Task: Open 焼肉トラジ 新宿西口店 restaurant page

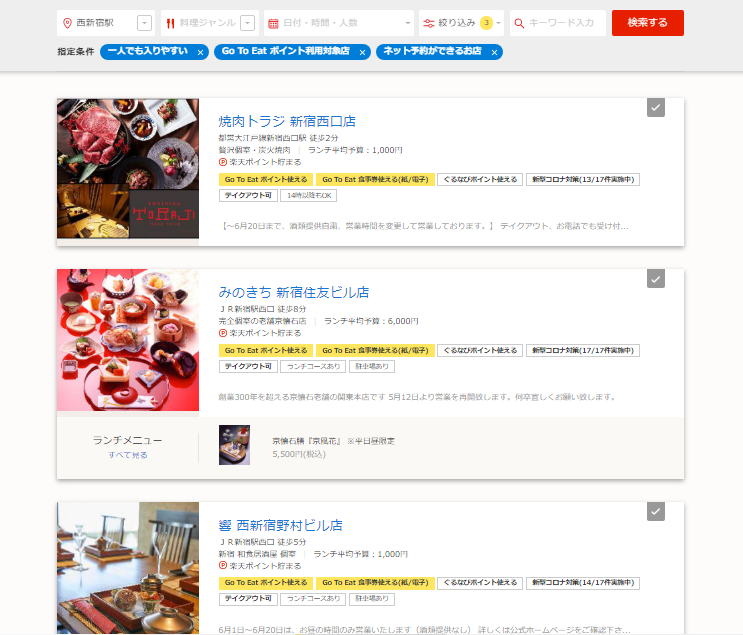Action: pos(287,121)
